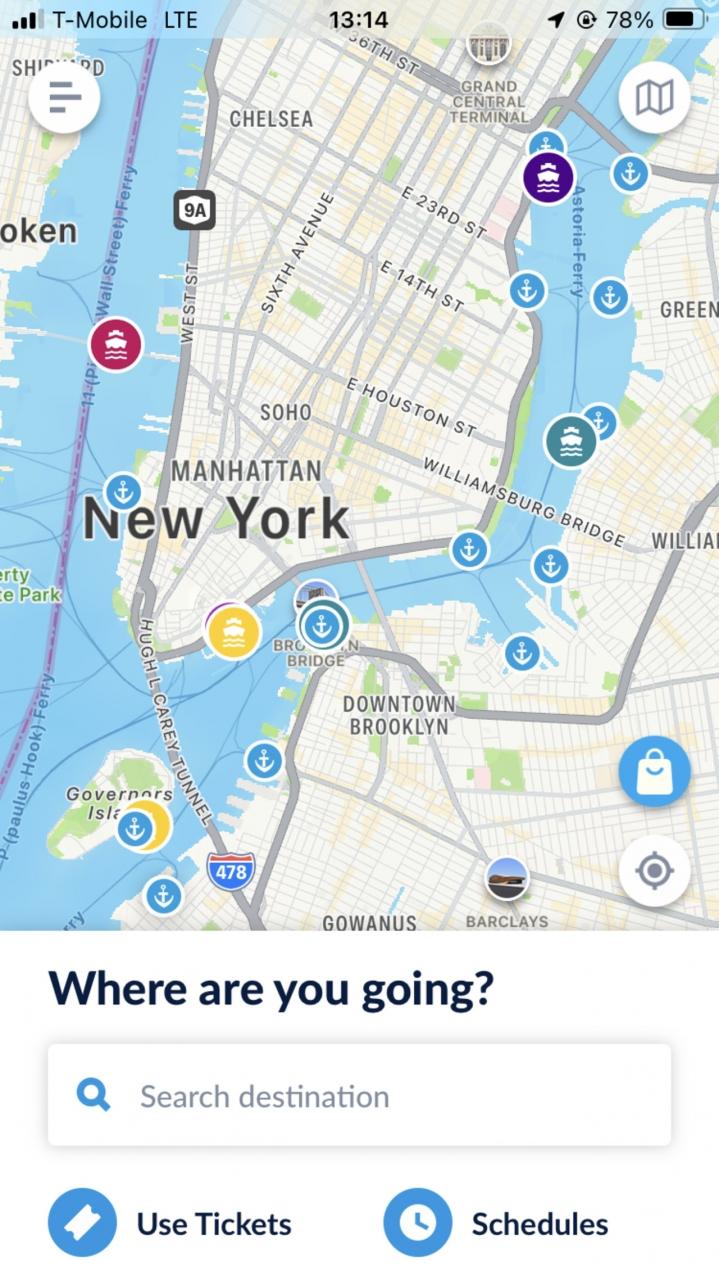Screen dimensions: 719x1280
Task: Tap the anchor pin on Governors Island
Action: tap(134, 828)
